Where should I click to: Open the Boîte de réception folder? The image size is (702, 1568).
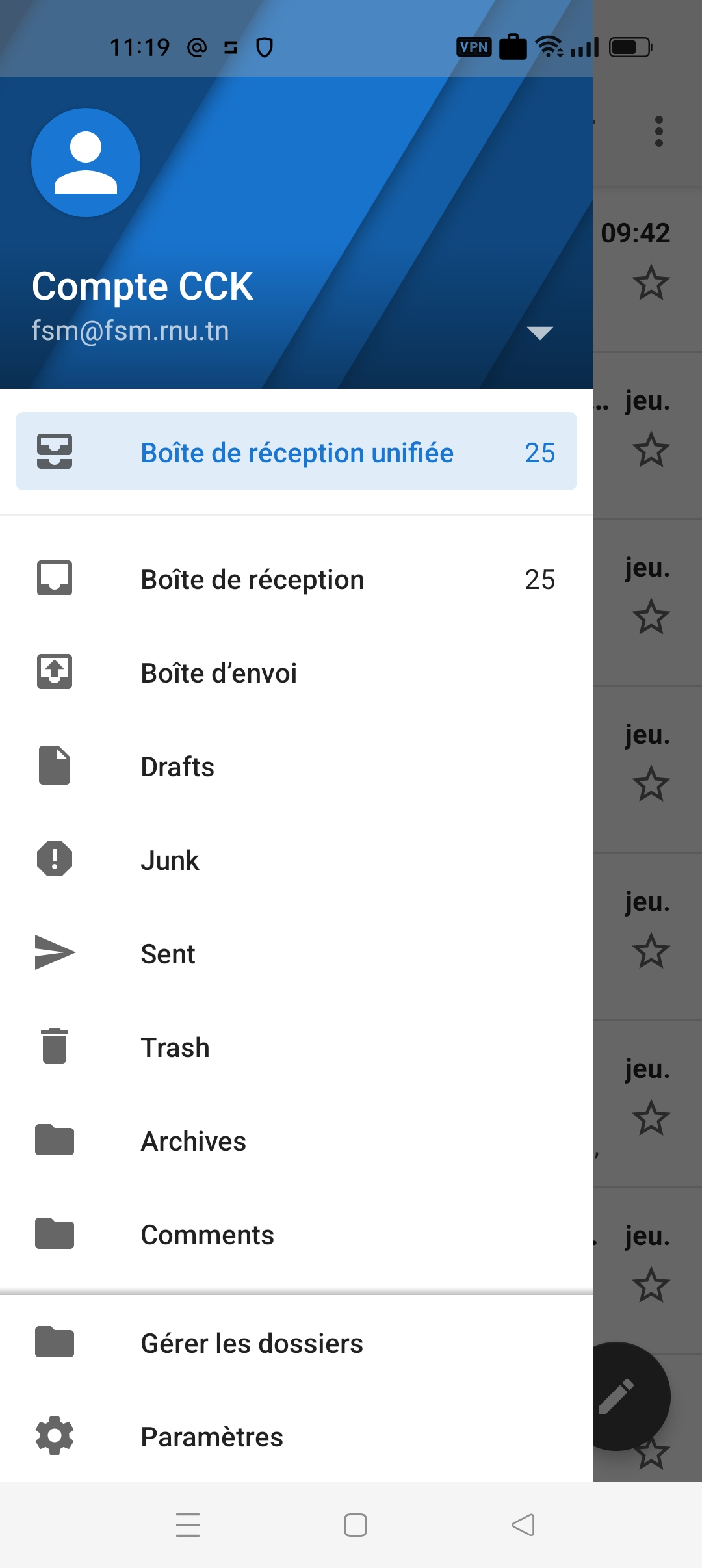(x=296, y=579)
